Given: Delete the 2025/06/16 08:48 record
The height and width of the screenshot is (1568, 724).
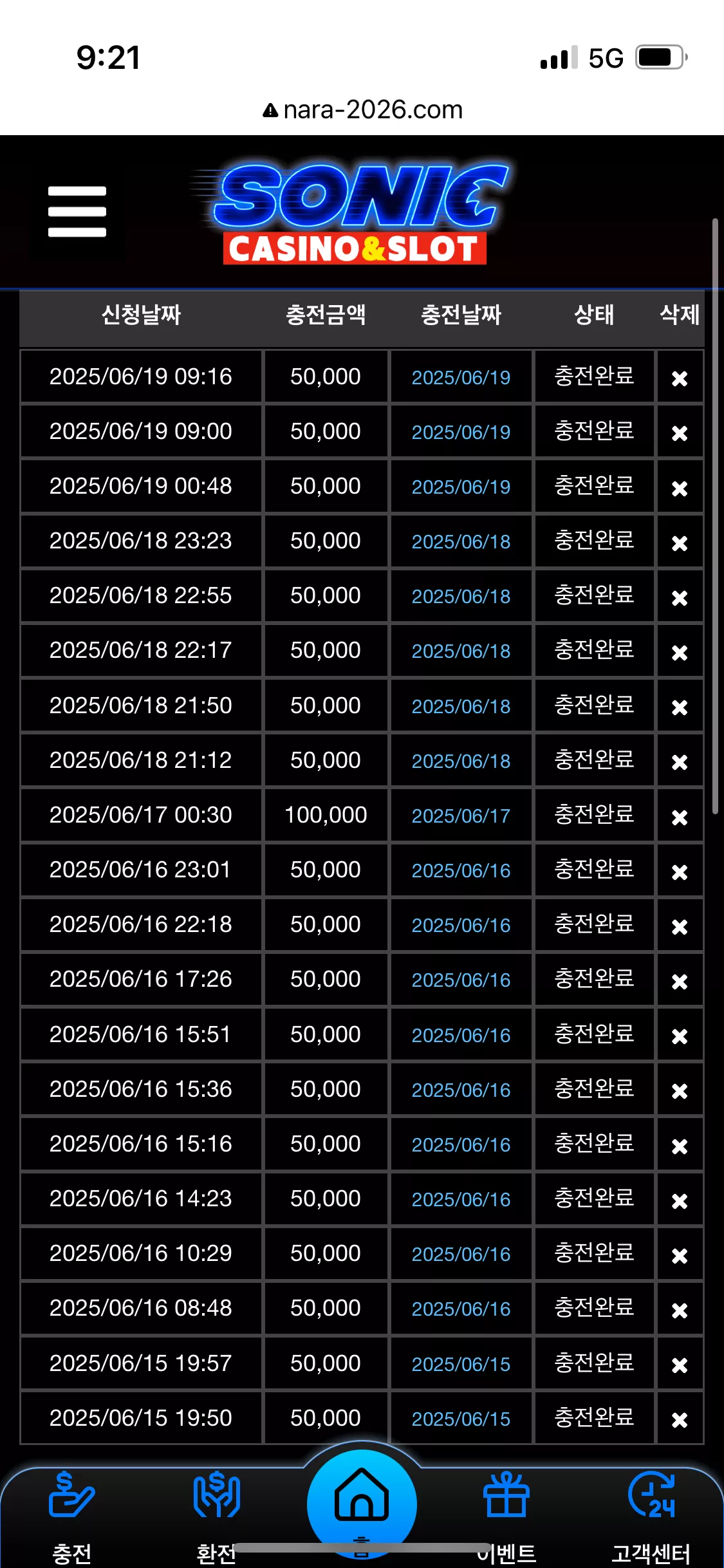Looking at the screenshot, I should [680, 1310].
